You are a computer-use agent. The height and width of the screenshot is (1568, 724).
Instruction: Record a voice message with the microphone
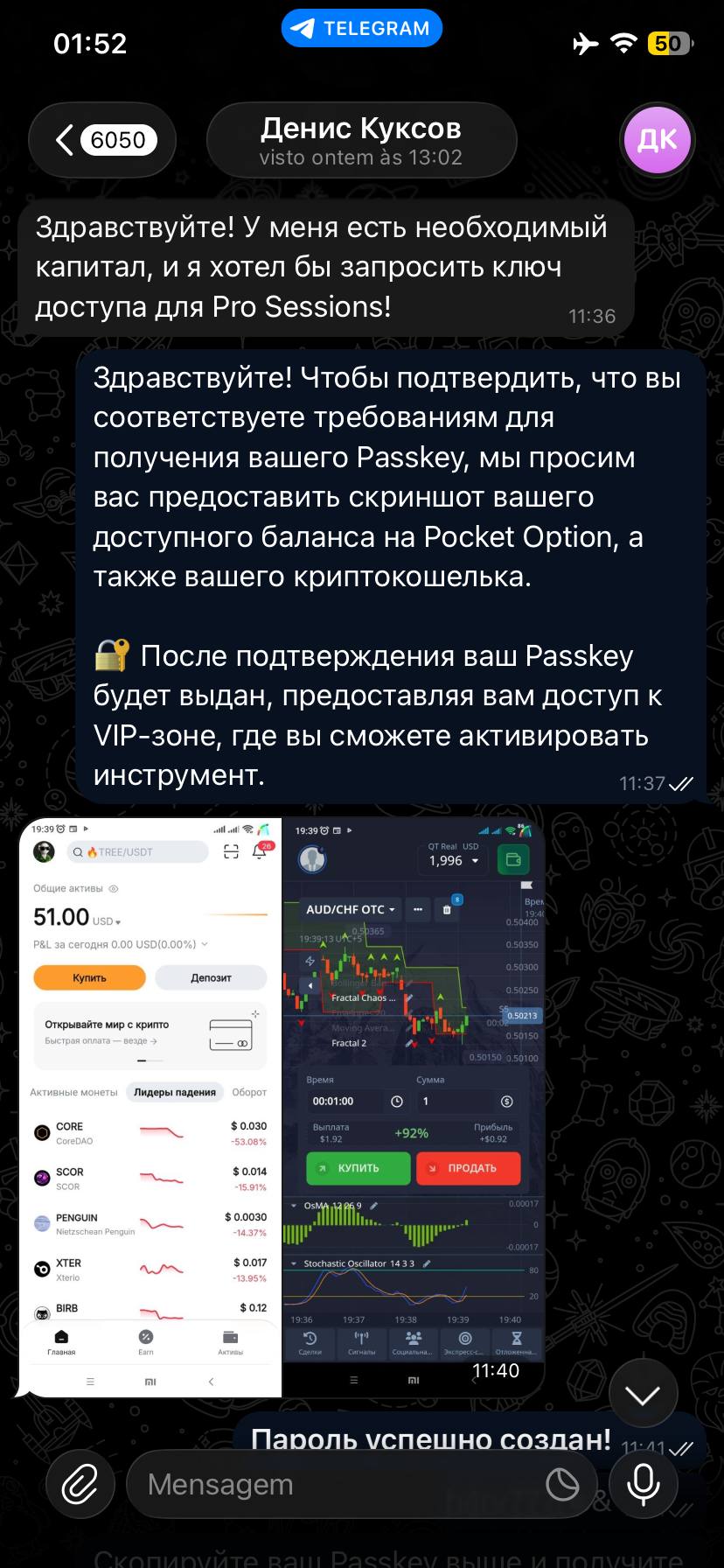[644, 1484]
